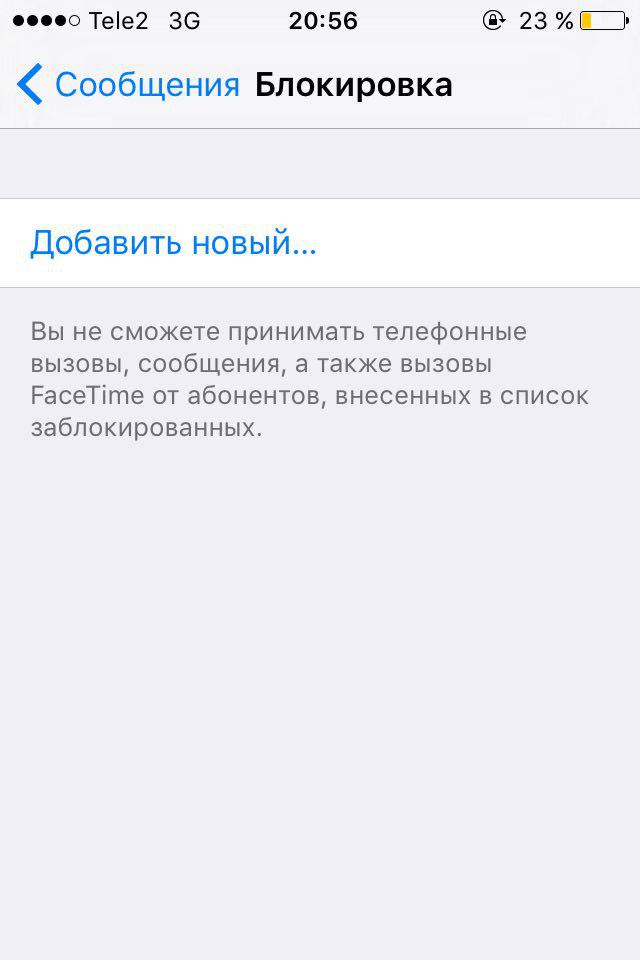Tap Добавить новый… to block a contact
This screenshot has height=960, width=640.
click(x=173, y=243)
